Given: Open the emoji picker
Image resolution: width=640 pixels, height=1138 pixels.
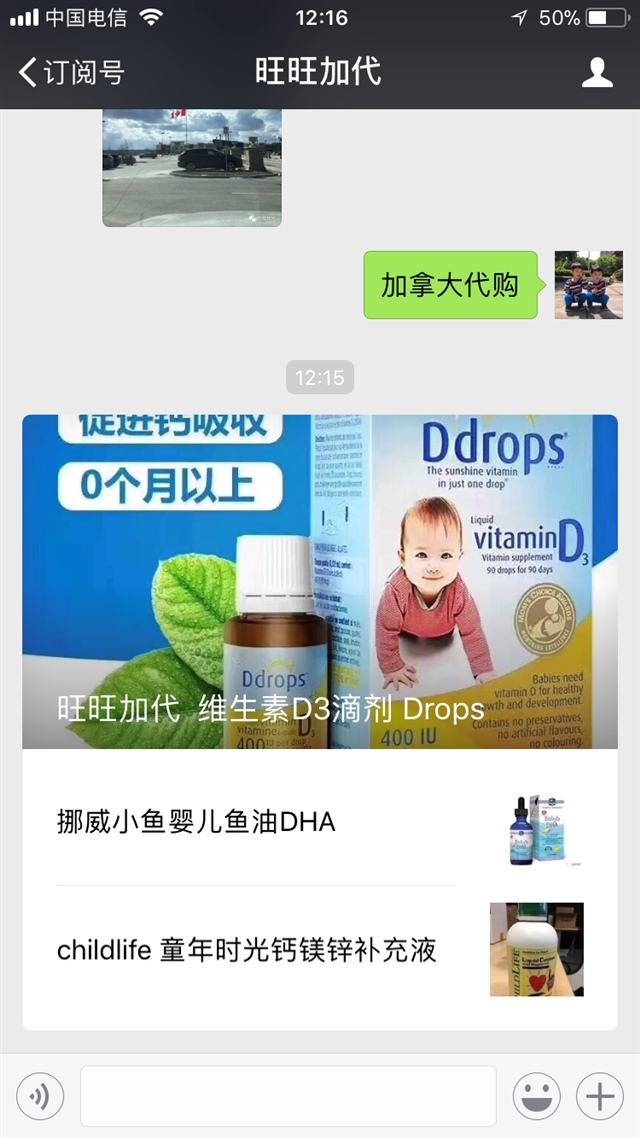Looking at the screenshot, I should pos(536,1096).
